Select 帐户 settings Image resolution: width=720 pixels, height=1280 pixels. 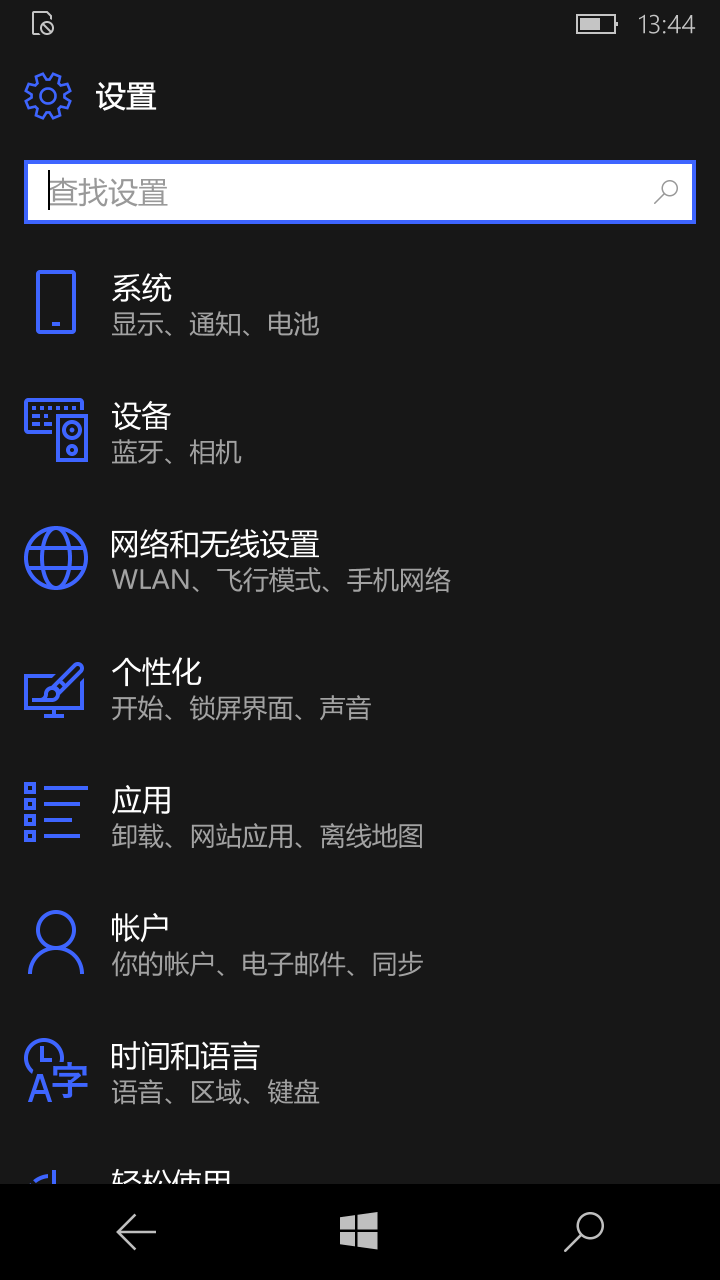coord(266,944)
